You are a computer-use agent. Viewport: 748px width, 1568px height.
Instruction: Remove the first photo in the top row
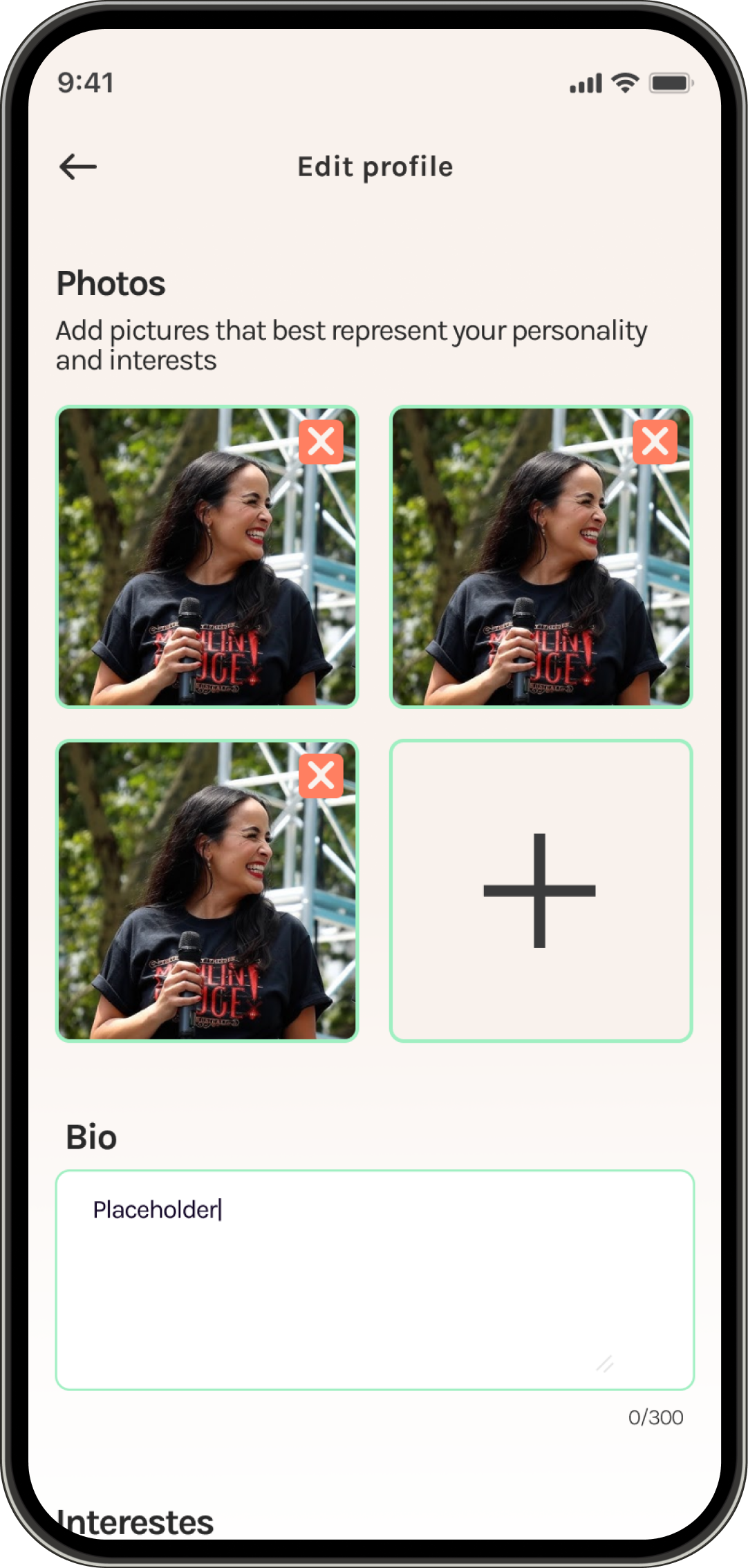point(321,442)
